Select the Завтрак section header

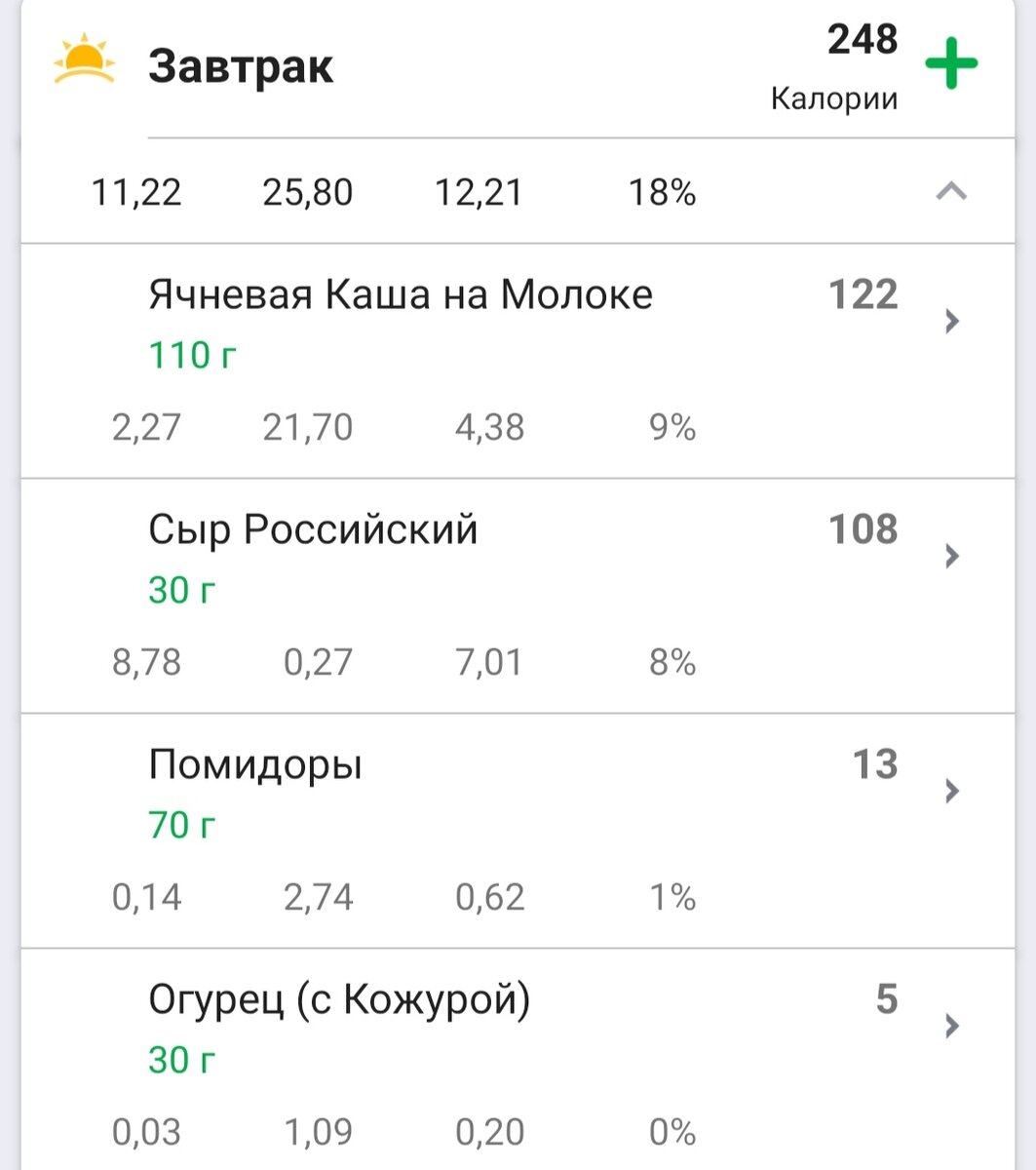coord(242,68)
